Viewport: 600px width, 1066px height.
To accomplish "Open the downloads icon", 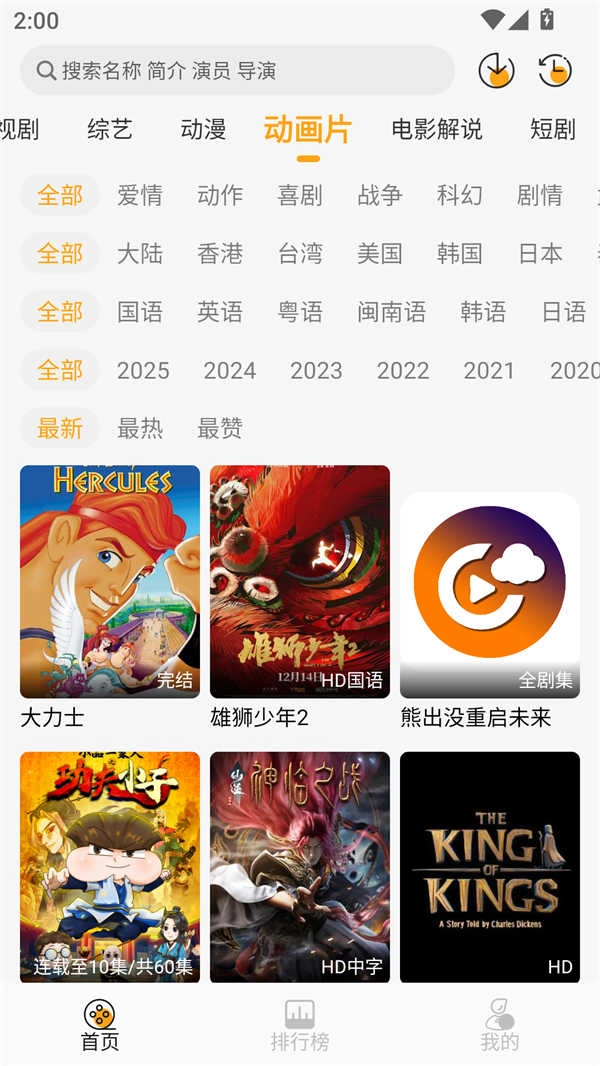I will coord(496,70).
